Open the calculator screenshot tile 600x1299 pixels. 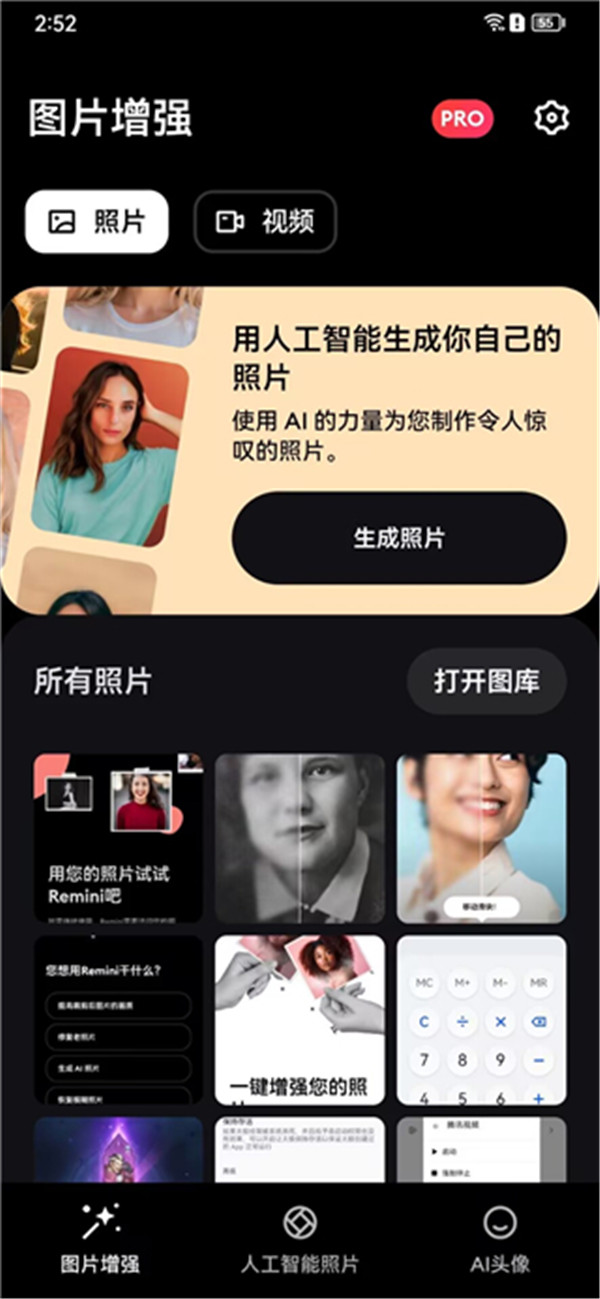coord(482,1019)
